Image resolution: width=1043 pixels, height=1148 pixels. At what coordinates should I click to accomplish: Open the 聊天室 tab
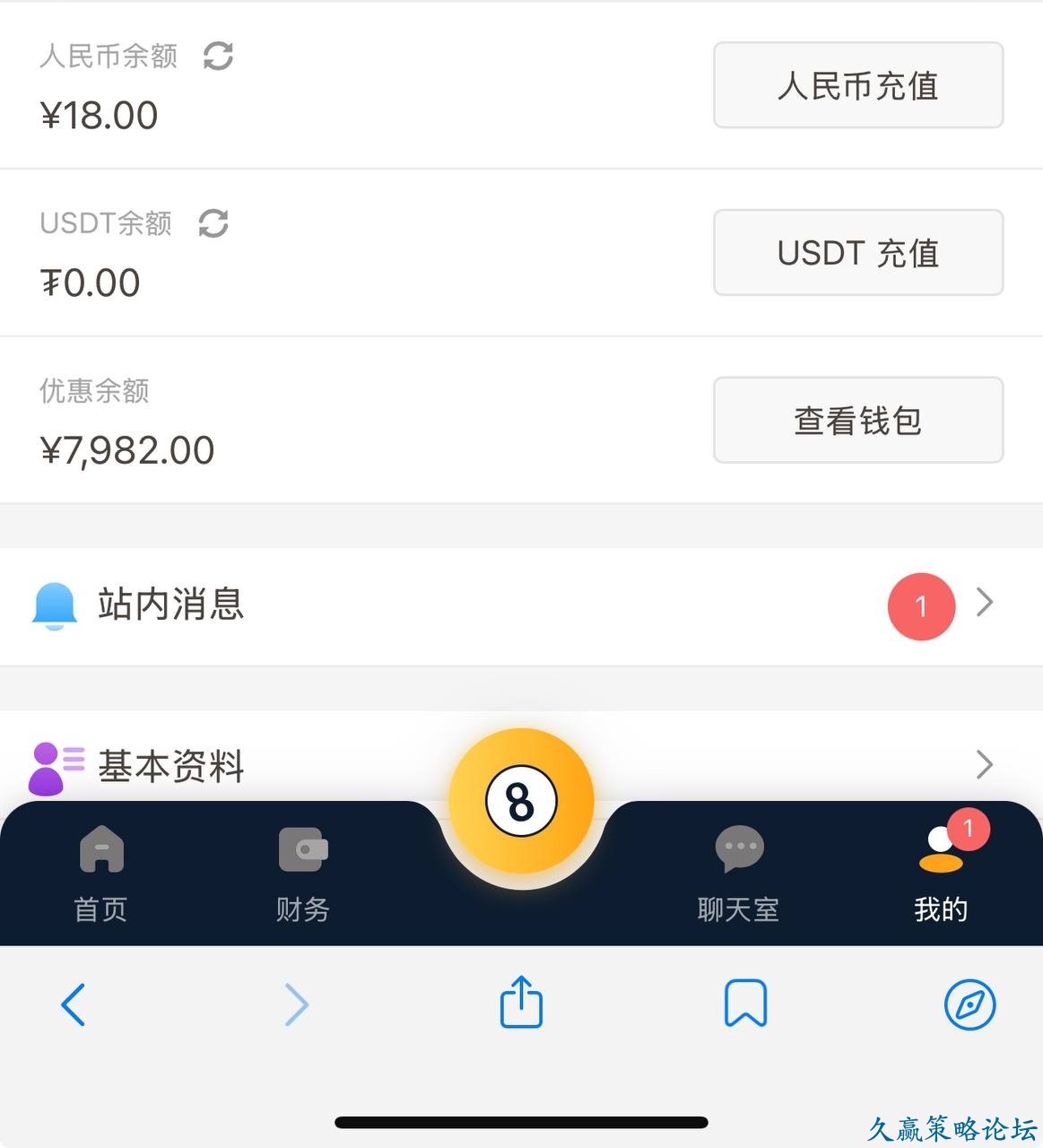point(738,874)
